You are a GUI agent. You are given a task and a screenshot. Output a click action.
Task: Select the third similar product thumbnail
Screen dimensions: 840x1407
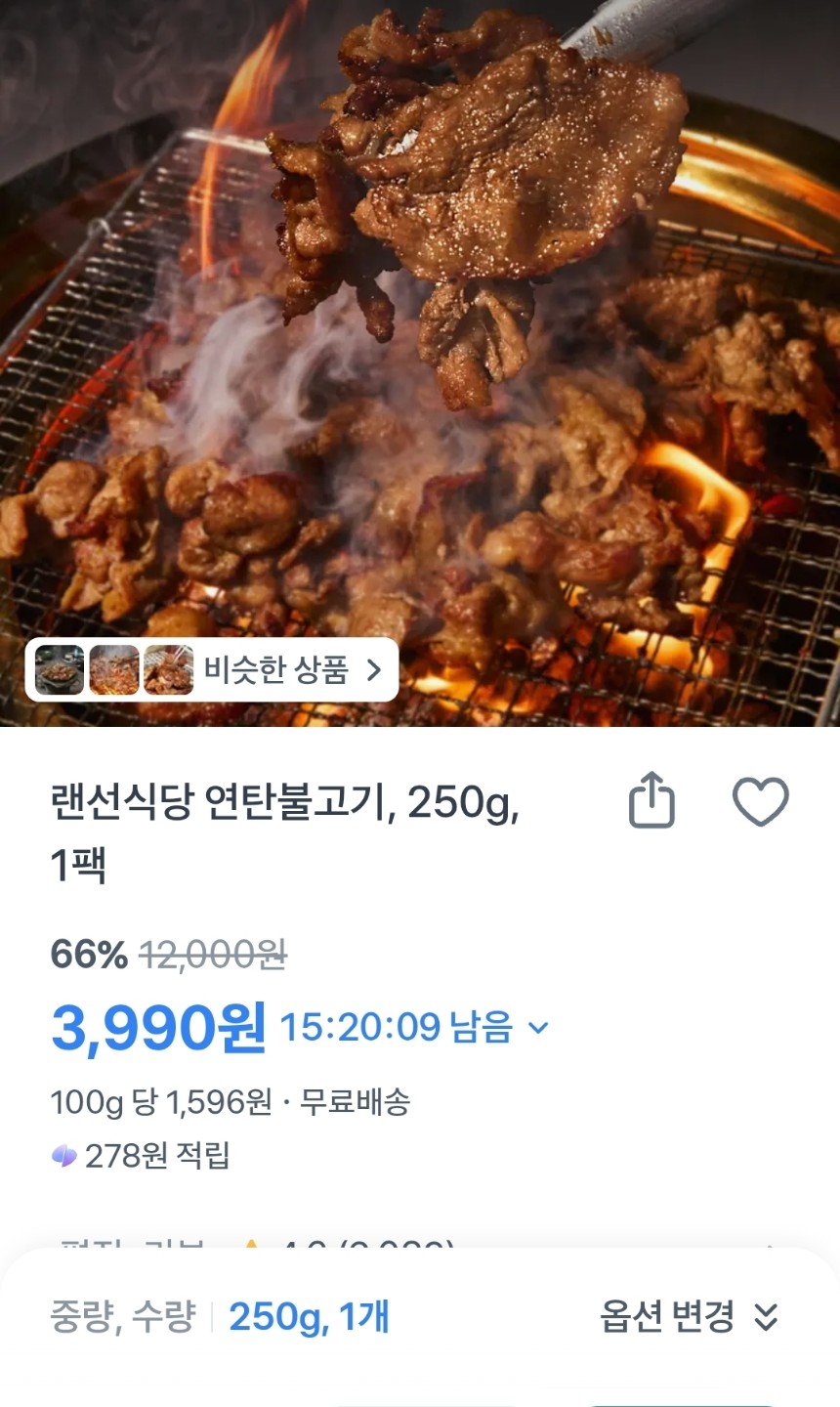[169, 670]
